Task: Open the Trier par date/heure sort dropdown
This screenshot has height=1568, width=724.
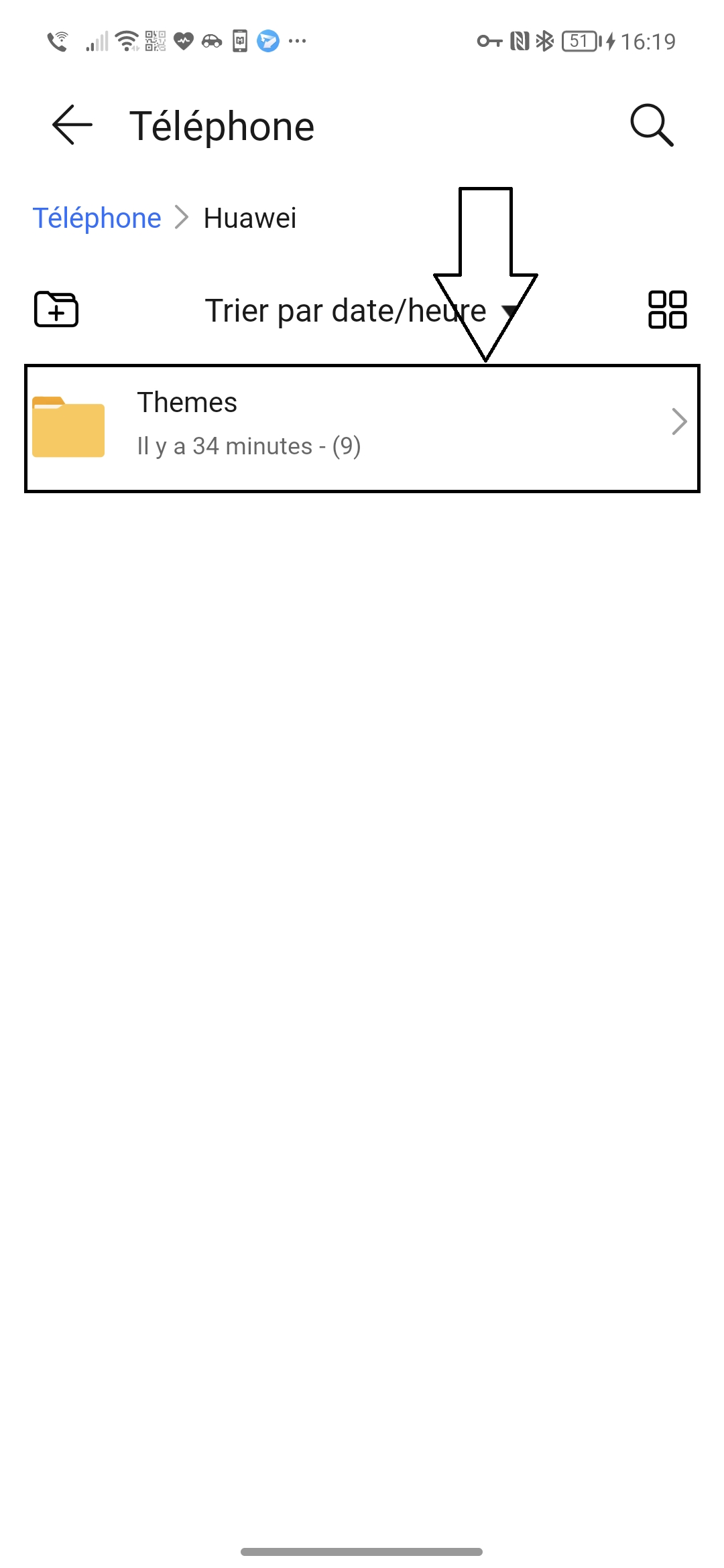Action: pos(345,310)
